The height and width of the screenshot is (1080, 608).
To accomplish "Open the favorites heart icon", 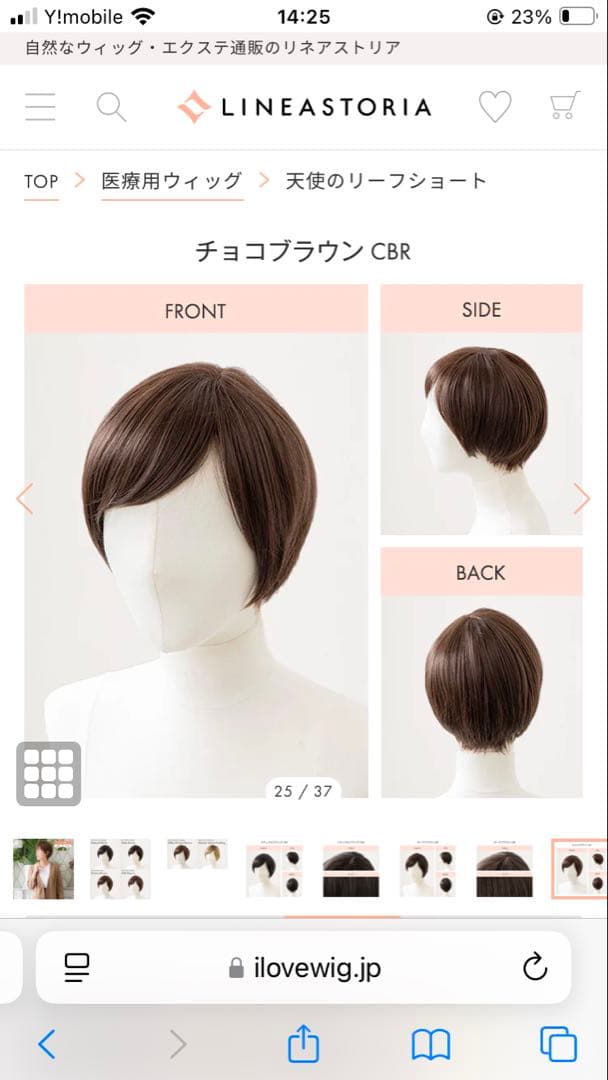I will click(494, 106).
